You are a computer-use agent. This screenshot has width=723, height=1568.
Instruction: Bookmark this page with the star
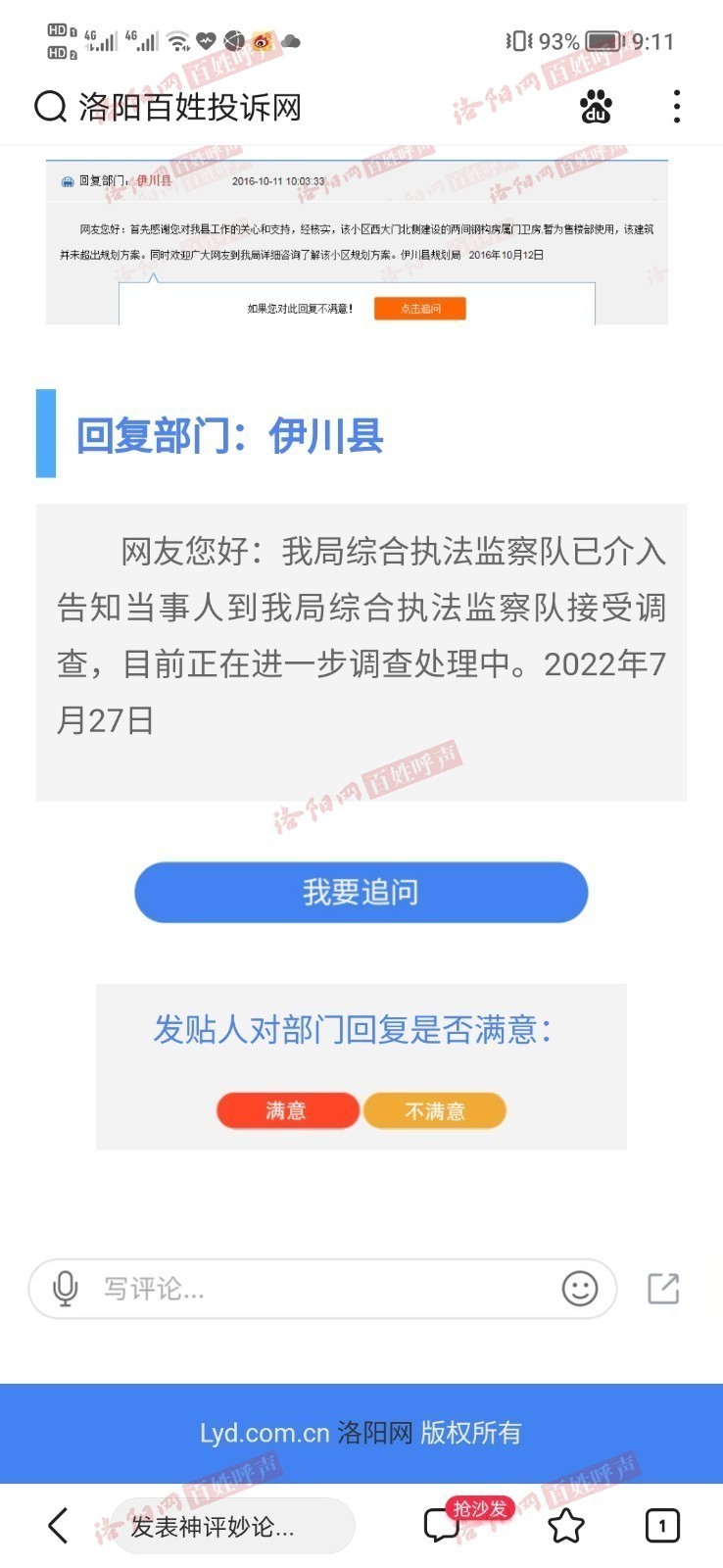tap(565, 1526)
